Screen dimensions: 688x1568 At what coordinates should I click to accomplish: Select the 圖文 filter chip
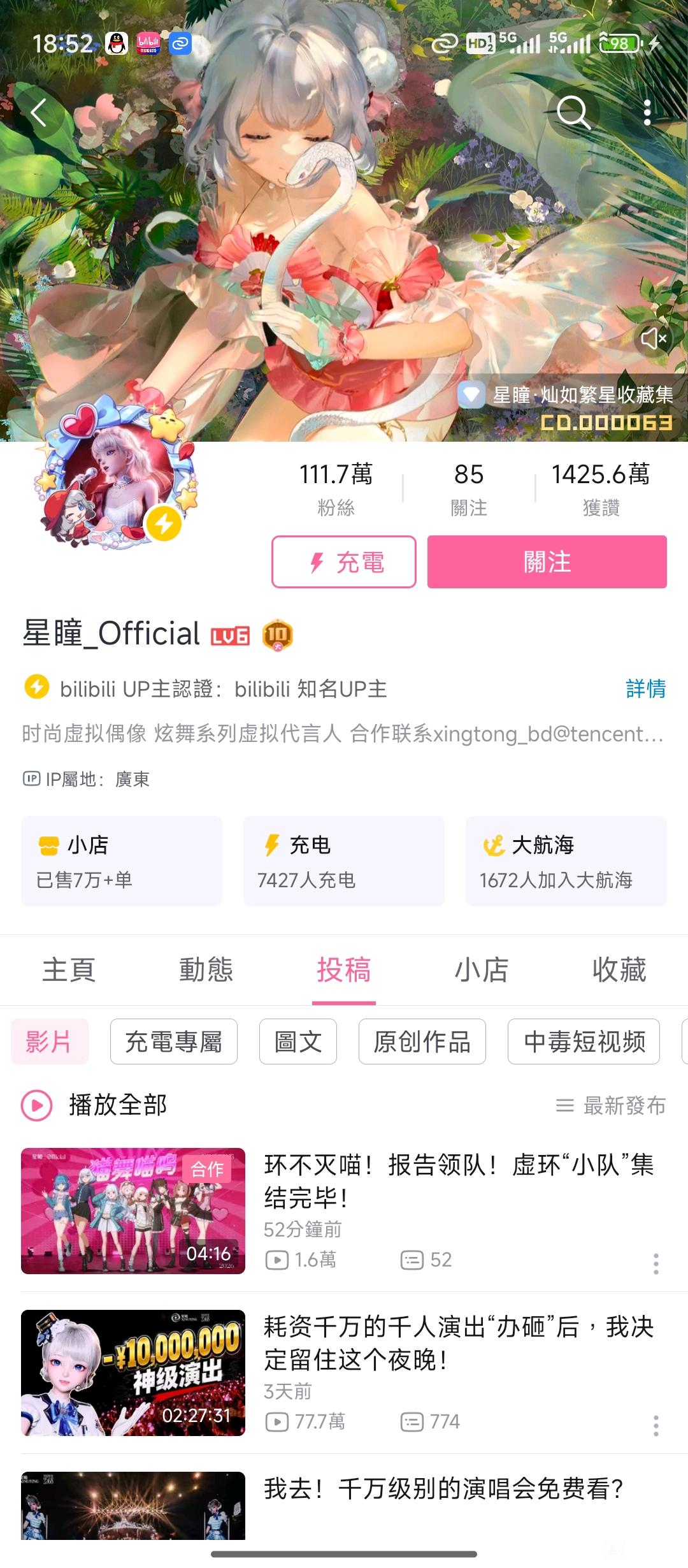[298, 1042]
